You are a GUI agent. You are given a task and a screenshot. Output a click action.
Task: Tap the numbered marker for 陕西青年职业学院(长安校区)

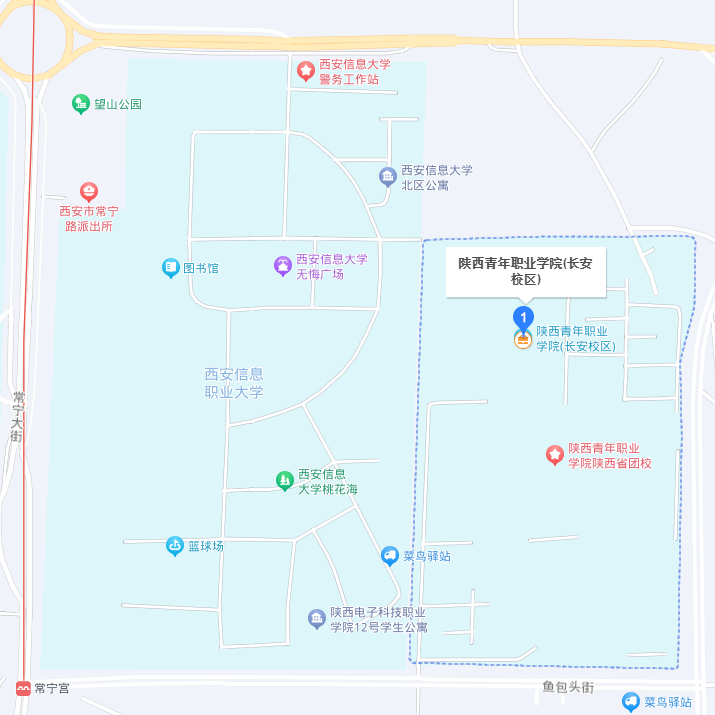[523, 319]
